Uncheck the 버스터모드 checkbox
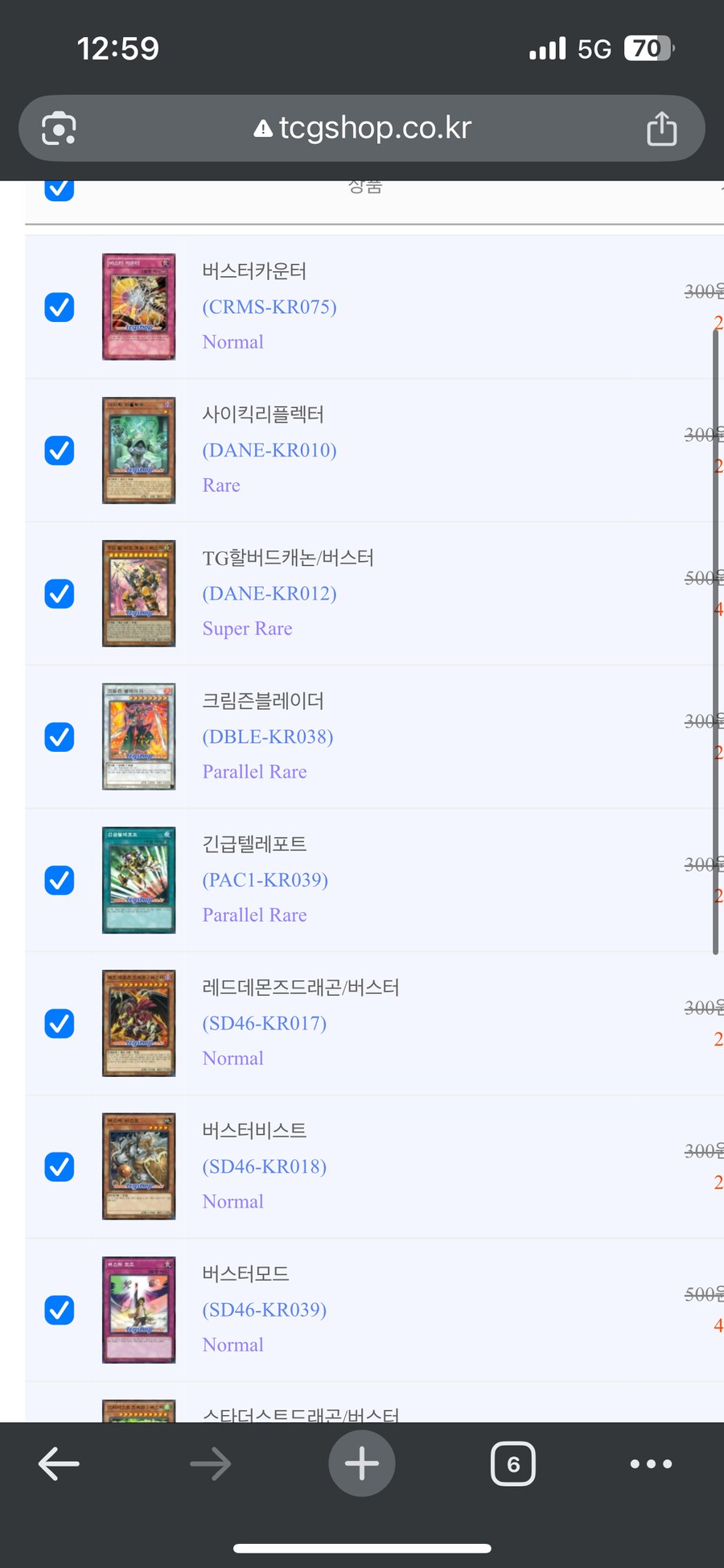The image size is (724, 1568). point(60,1310)
